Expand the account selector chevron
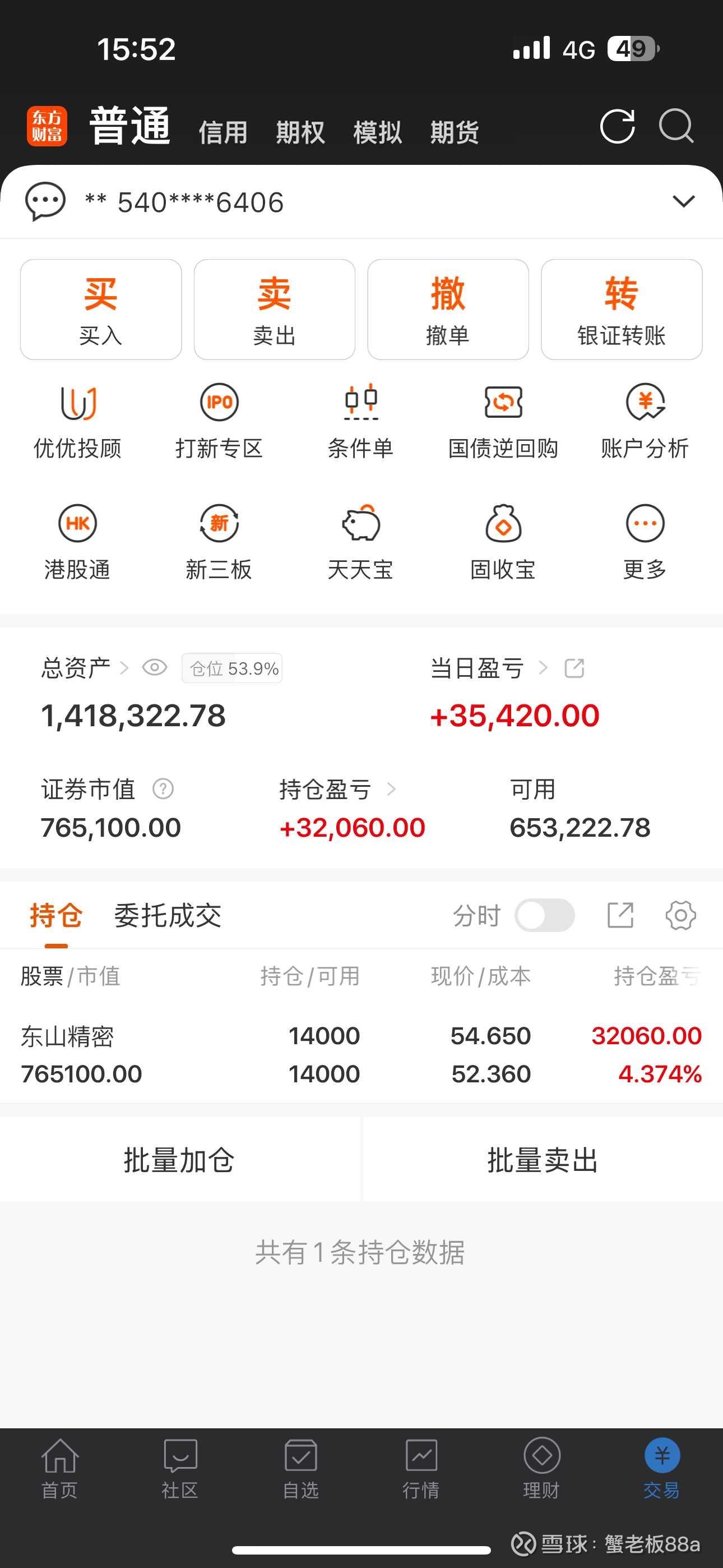Image resolution: width=723 pixels, height=1568 pixels. 683,201
